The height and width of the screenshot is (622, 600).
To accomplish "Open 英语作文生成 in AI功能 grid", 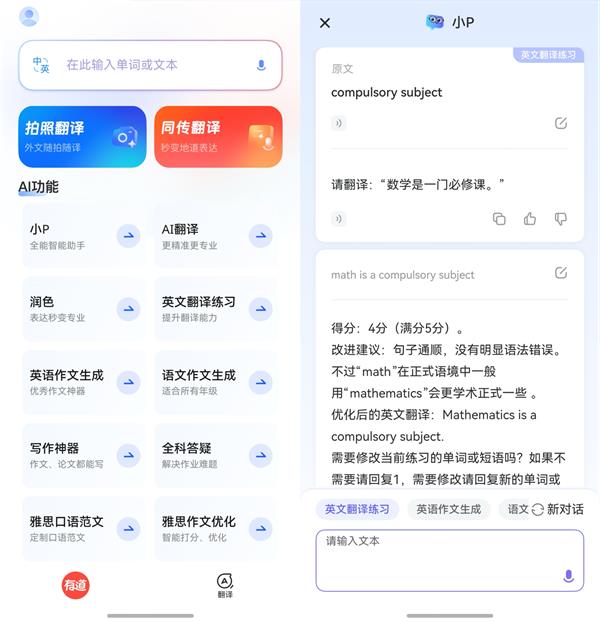I will click(82, 382).
